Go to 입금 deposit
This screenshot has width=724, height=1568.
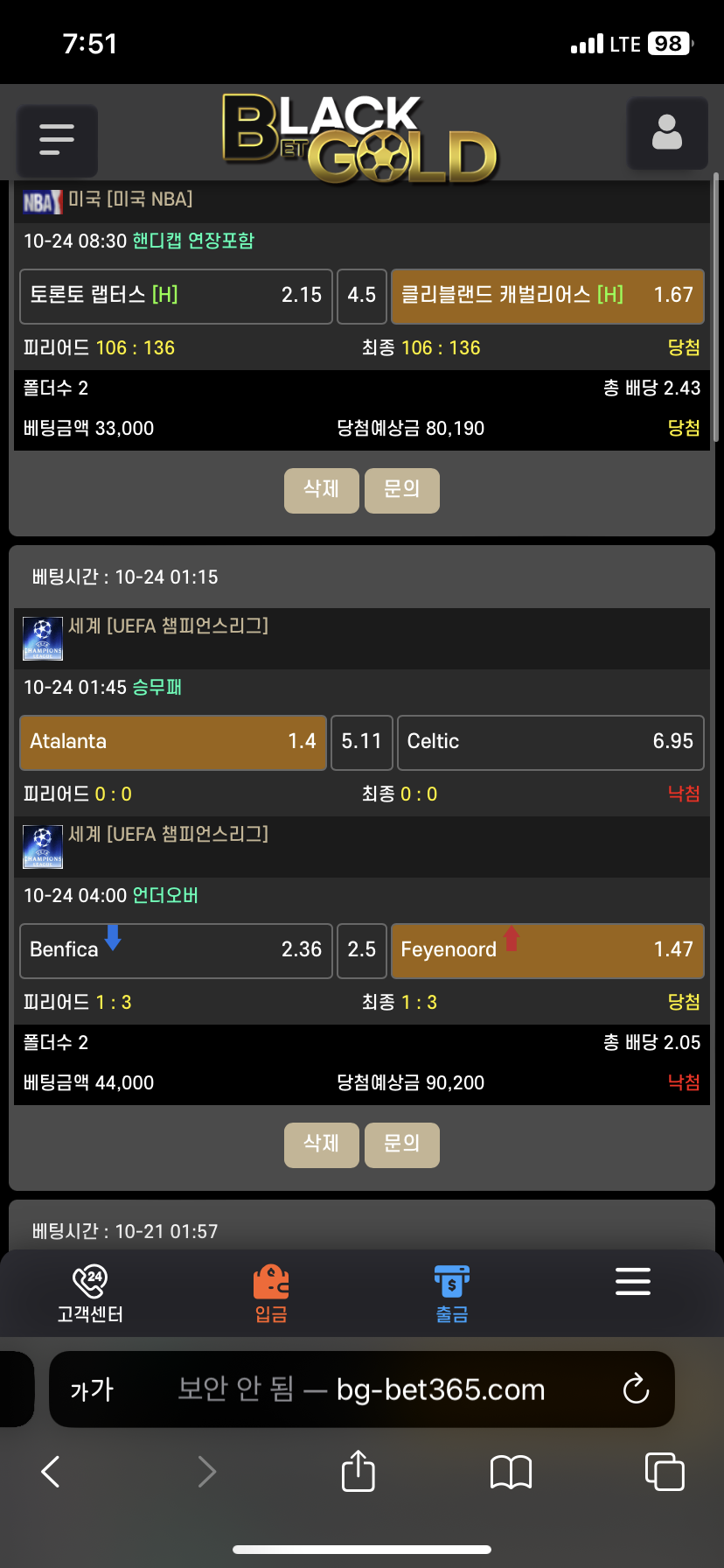[271, 1294]
